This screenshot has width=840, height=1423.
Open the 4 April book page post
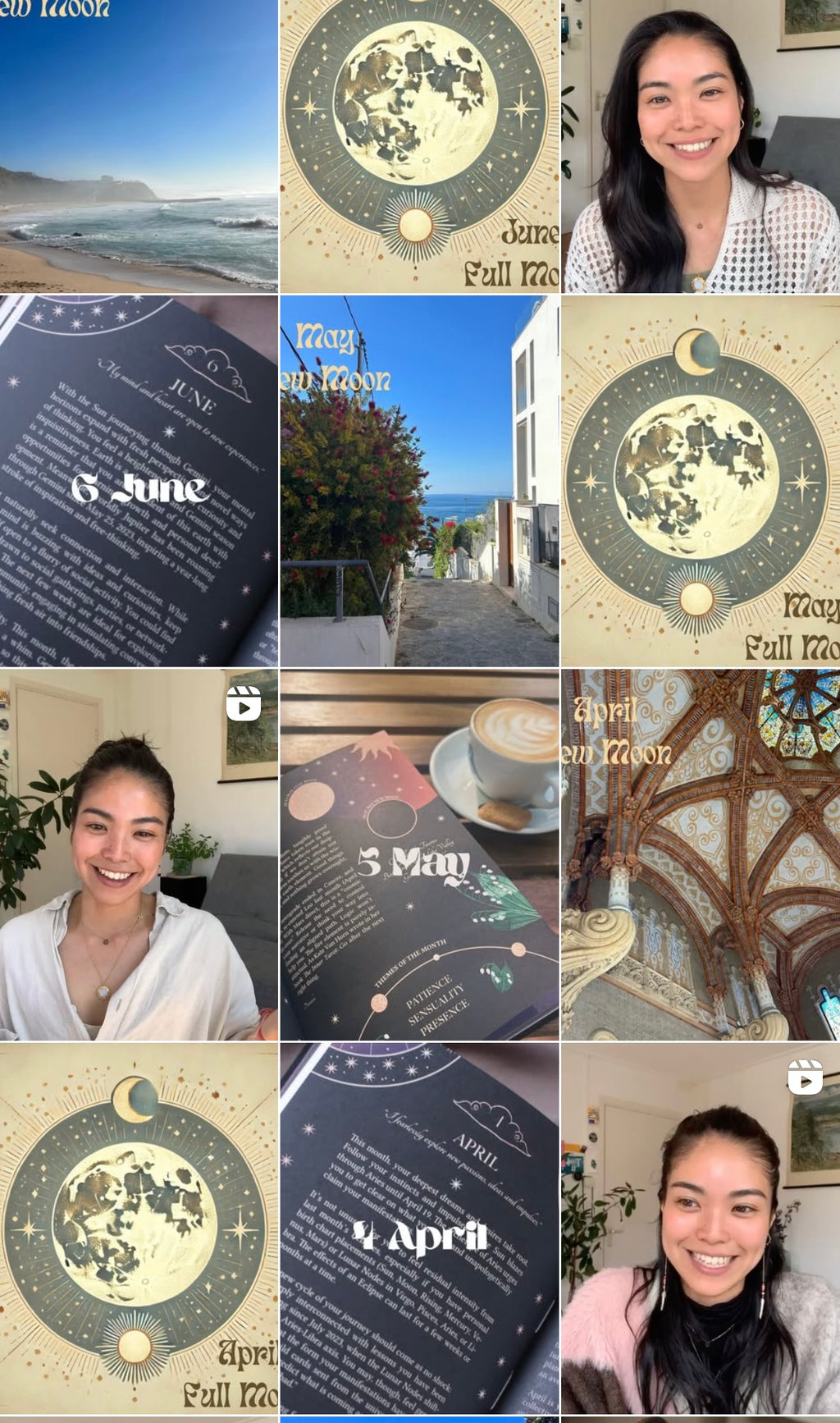pos(419,1228)
